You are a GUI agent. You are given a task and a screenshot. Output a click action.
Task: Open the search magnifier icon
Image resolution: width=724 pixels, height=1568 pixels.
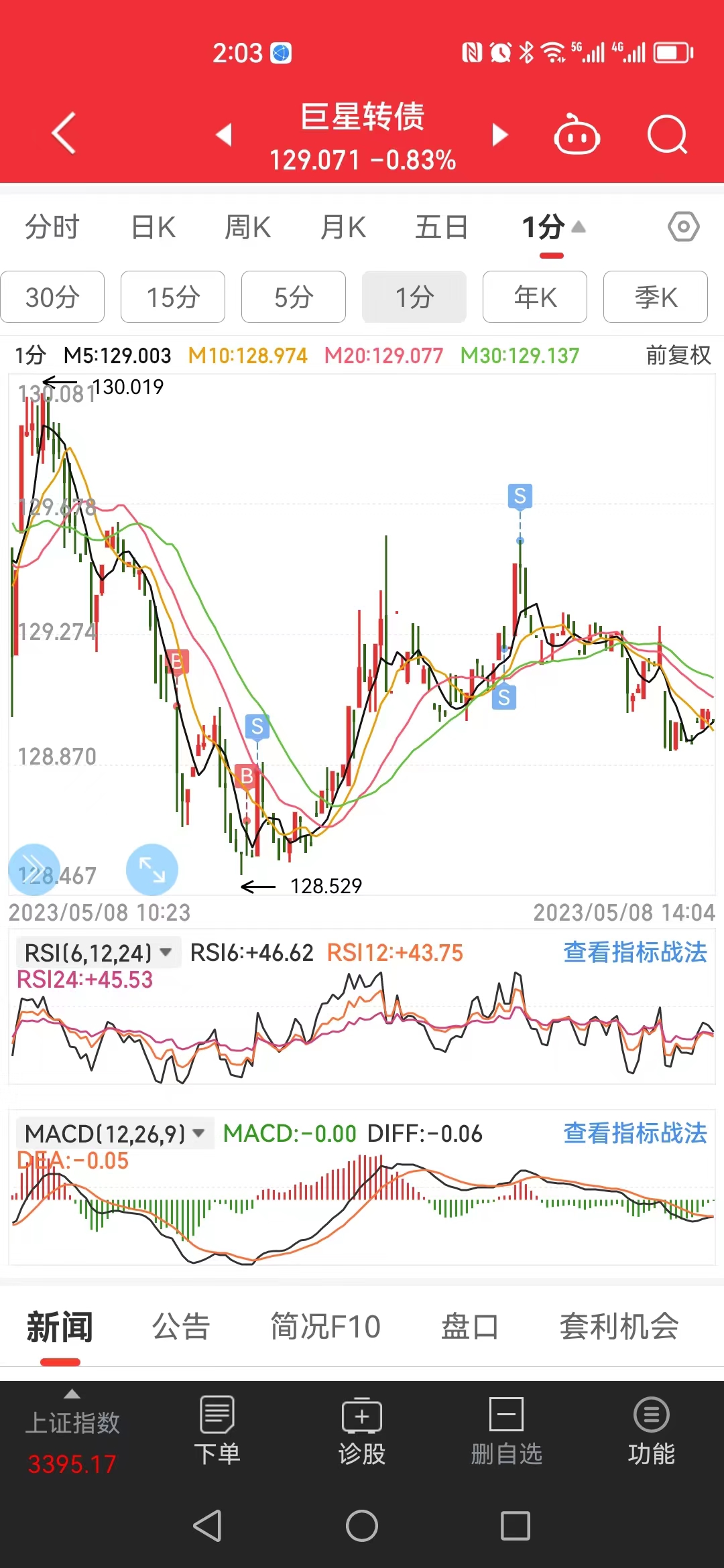click(667, 134)
